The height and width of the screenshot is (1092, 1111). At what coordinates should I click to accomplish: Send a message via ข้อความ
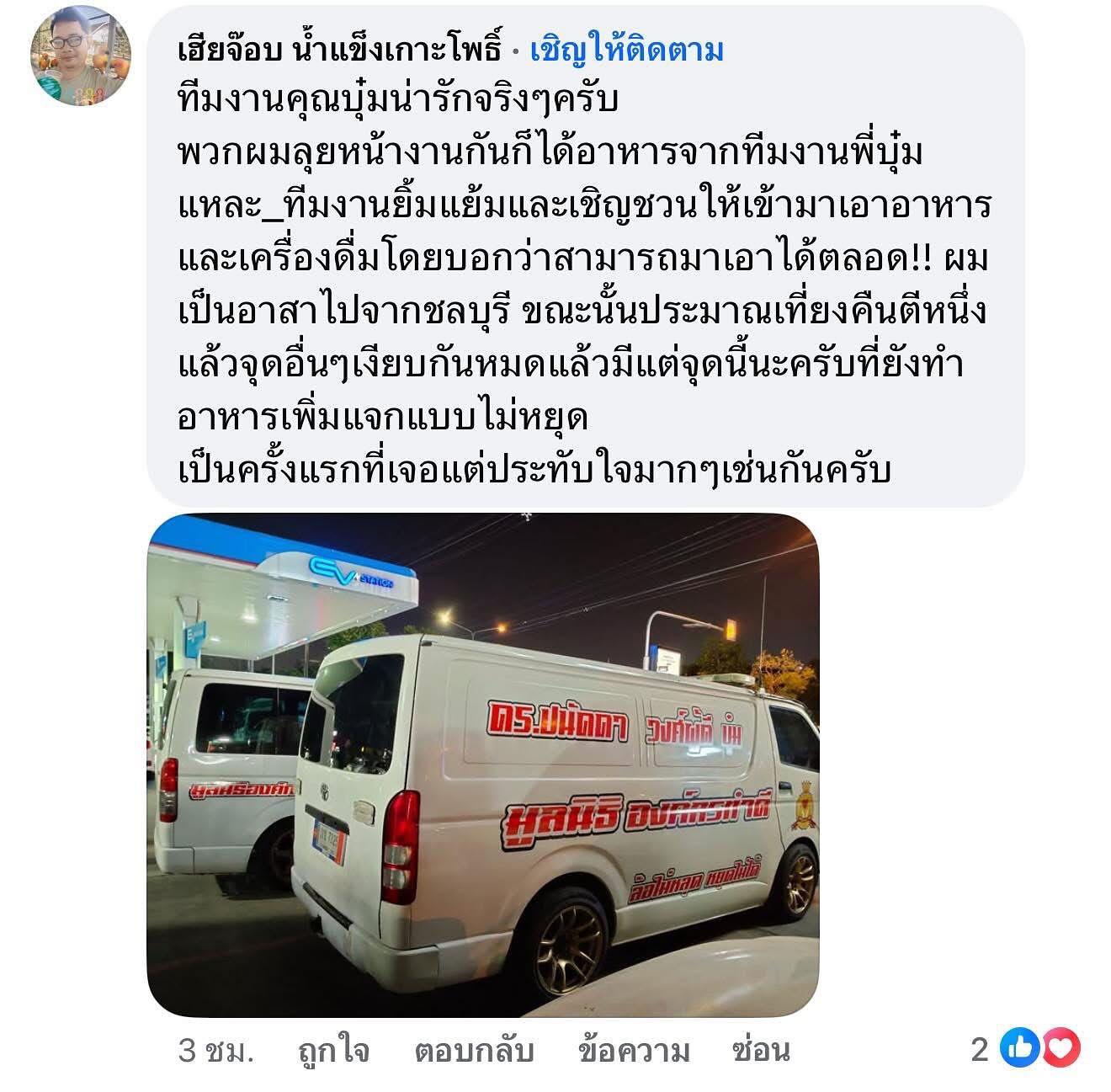click(634, 1051)
